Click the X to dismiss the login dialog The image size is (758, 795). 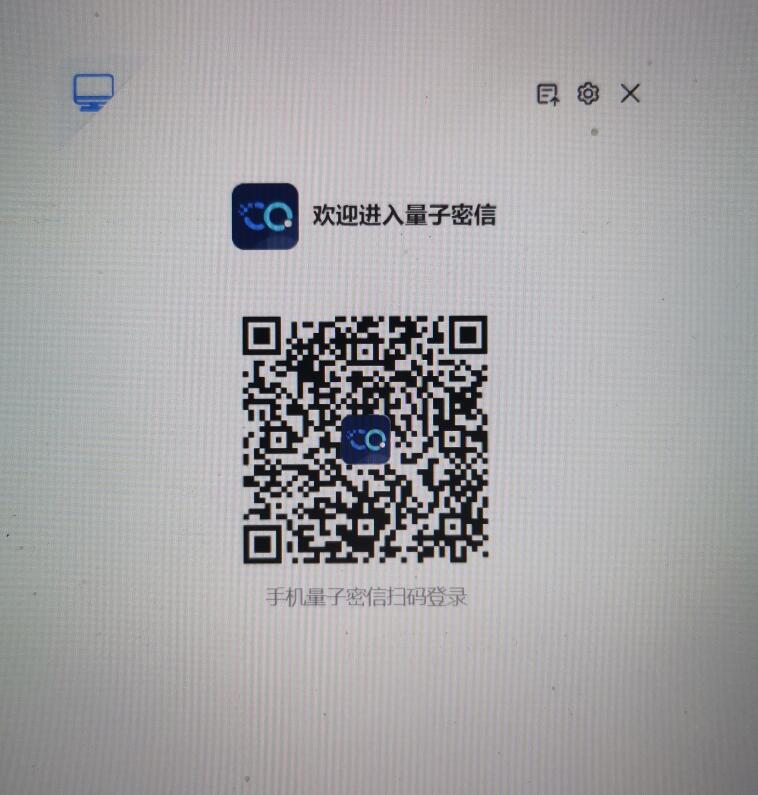coord(630,93)
